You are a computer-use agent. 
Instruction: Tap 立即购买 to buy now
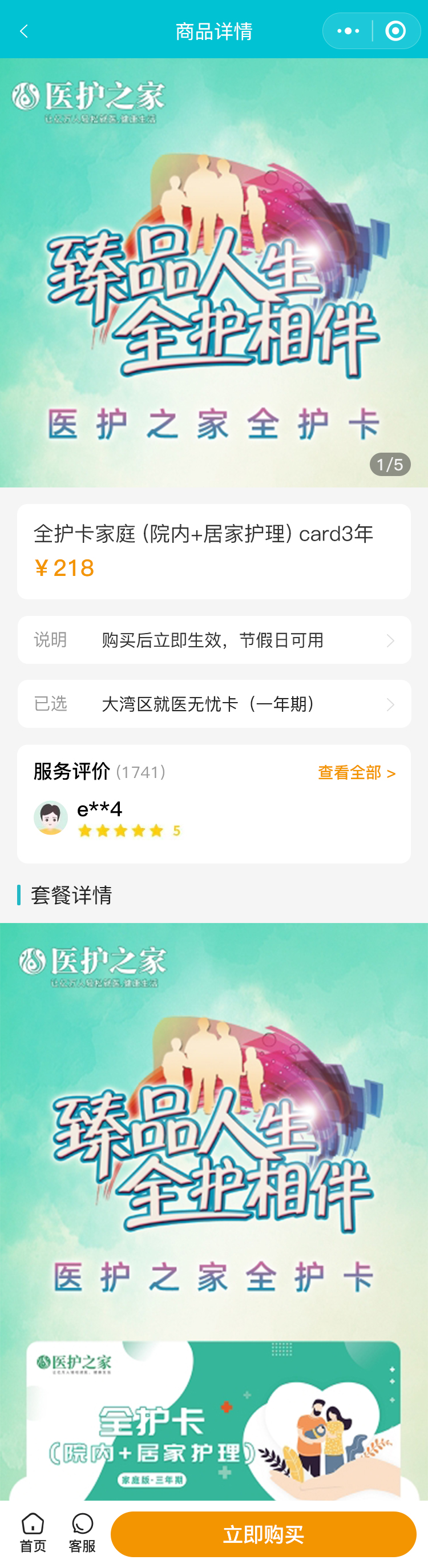click(x=263, y=1534)
